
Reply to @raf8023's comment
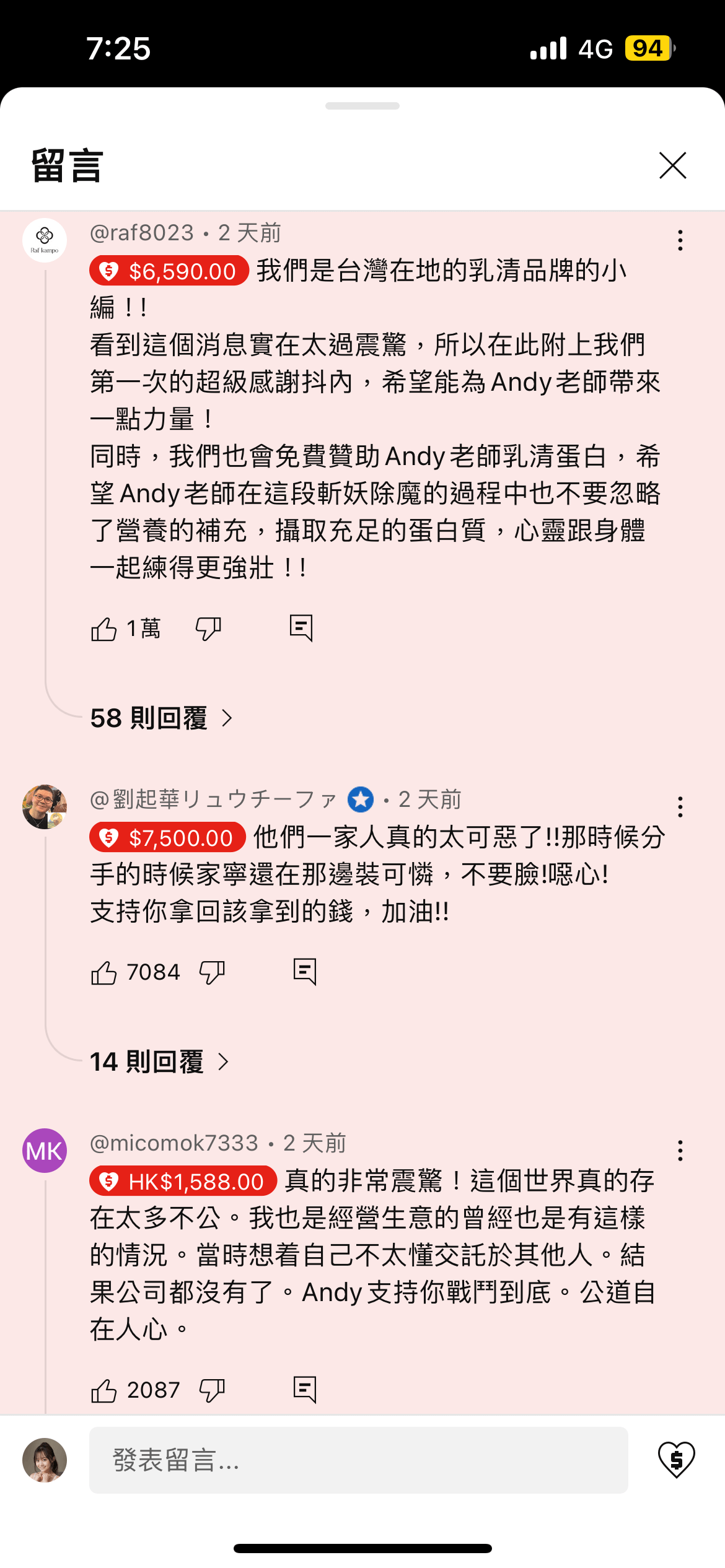click(301, 628)
